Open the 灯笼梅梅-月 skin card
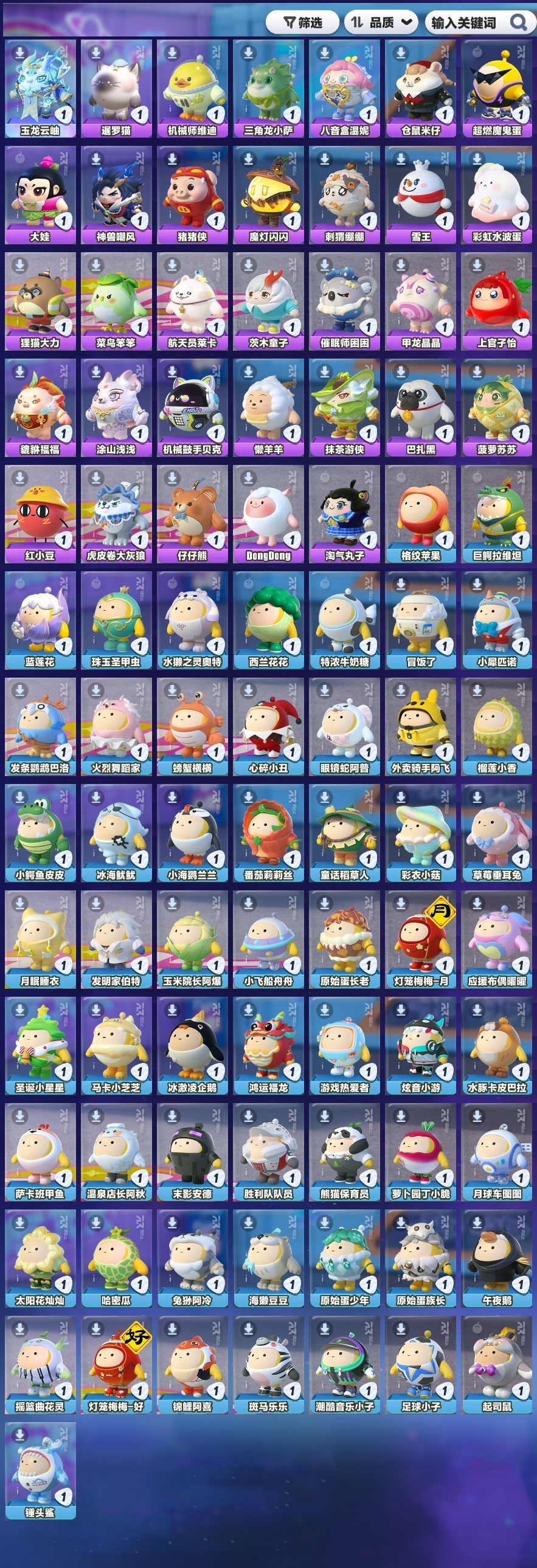537x1568 pixels. 421,937
